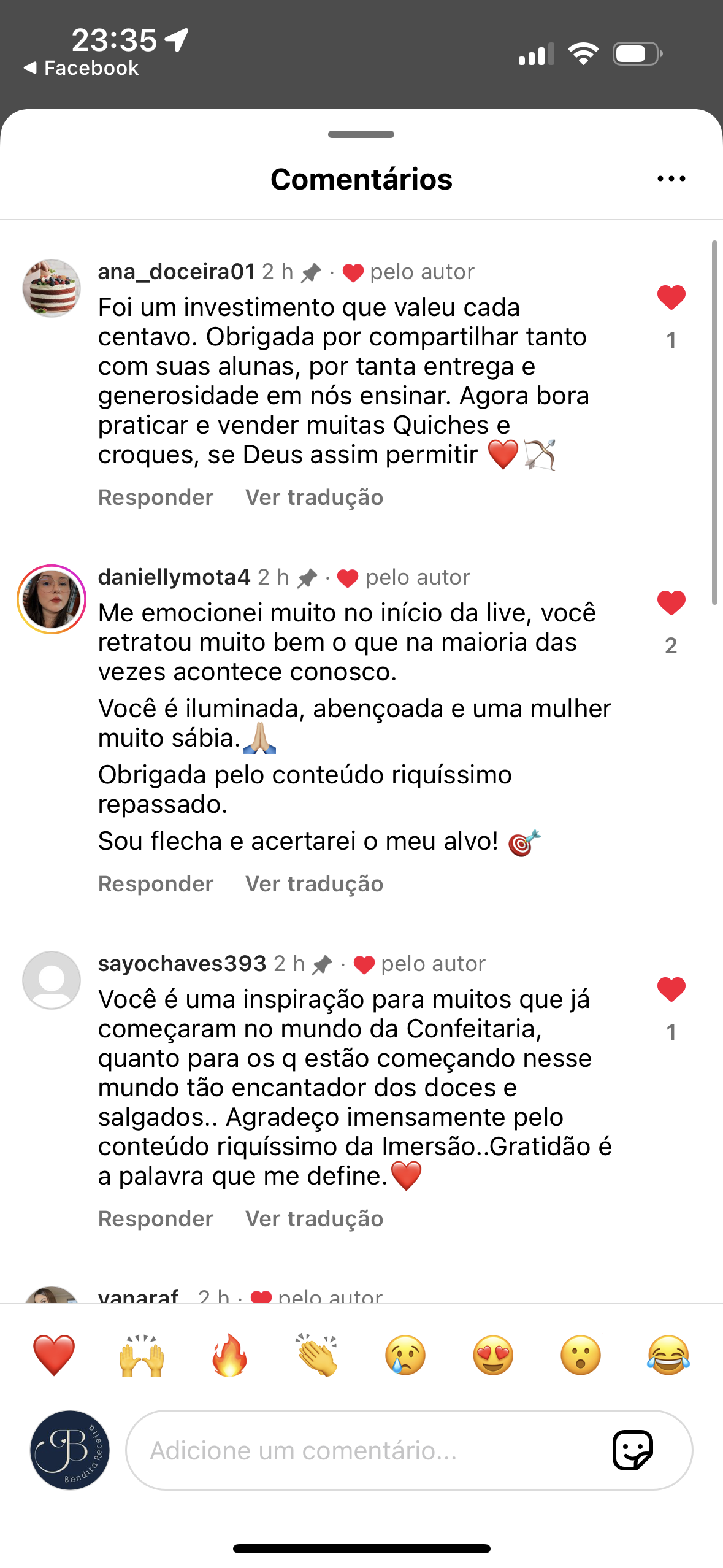723x1568 pixels.
Task: Open ana_doceira01's profile picture
Action: tap(52, 288)
